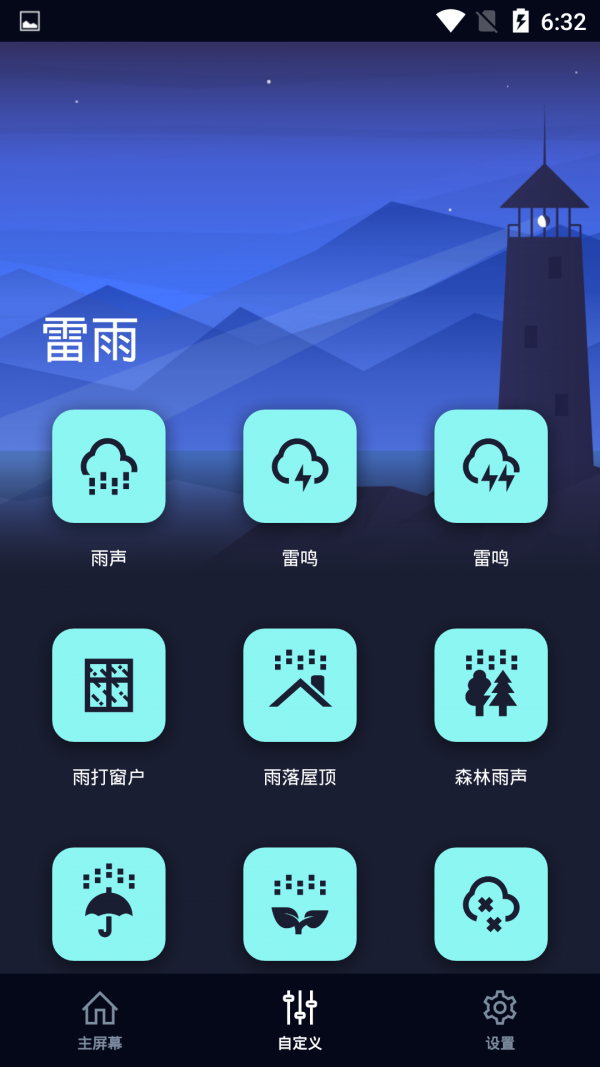This screenshot has height=1067, width=600.
Task: Play the 雨声 rain sound
Action: click(x=108, y=466)
